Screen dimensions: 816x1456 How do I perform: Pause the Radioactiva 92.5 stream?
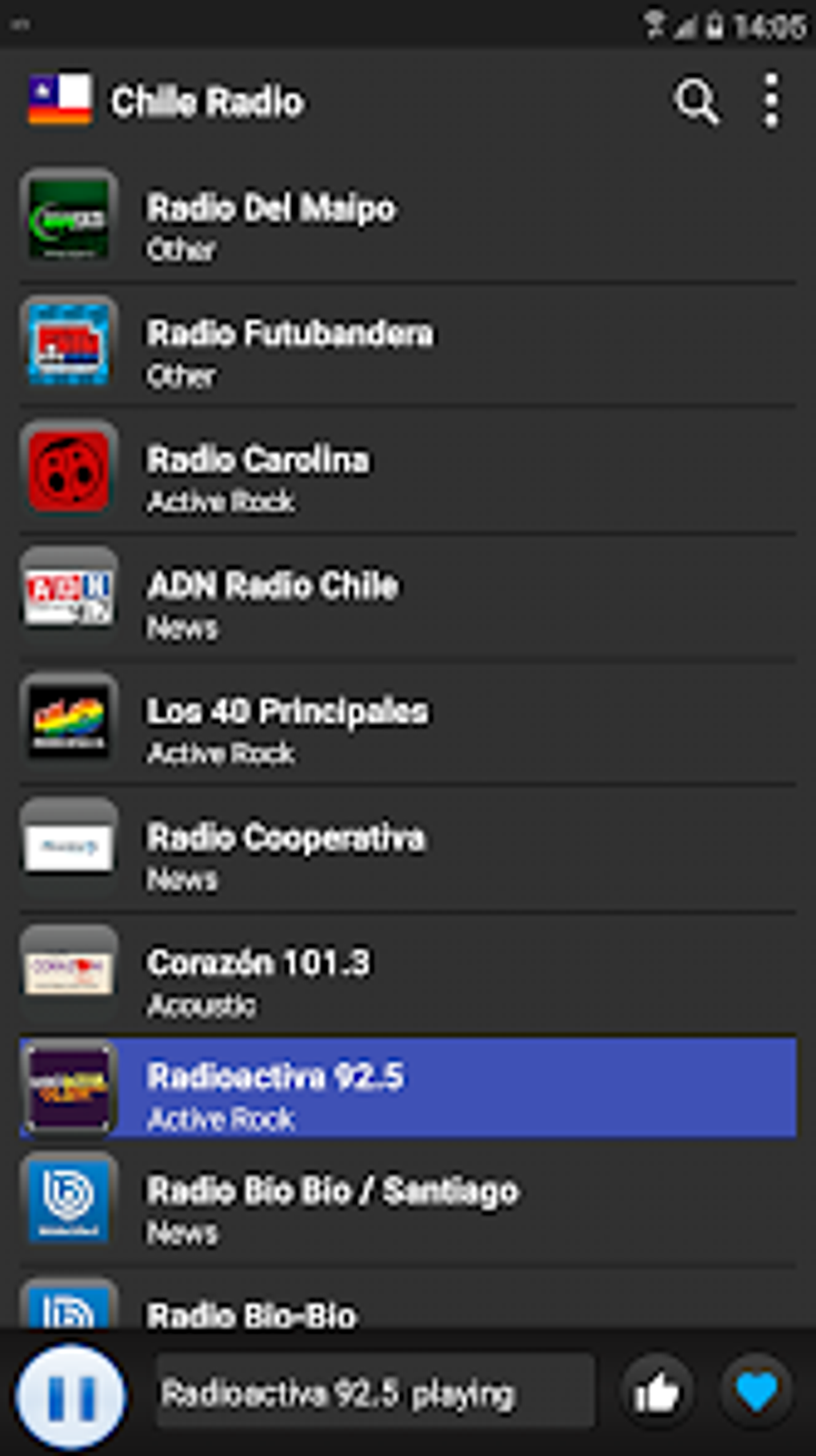click(x=71, y=1395)
